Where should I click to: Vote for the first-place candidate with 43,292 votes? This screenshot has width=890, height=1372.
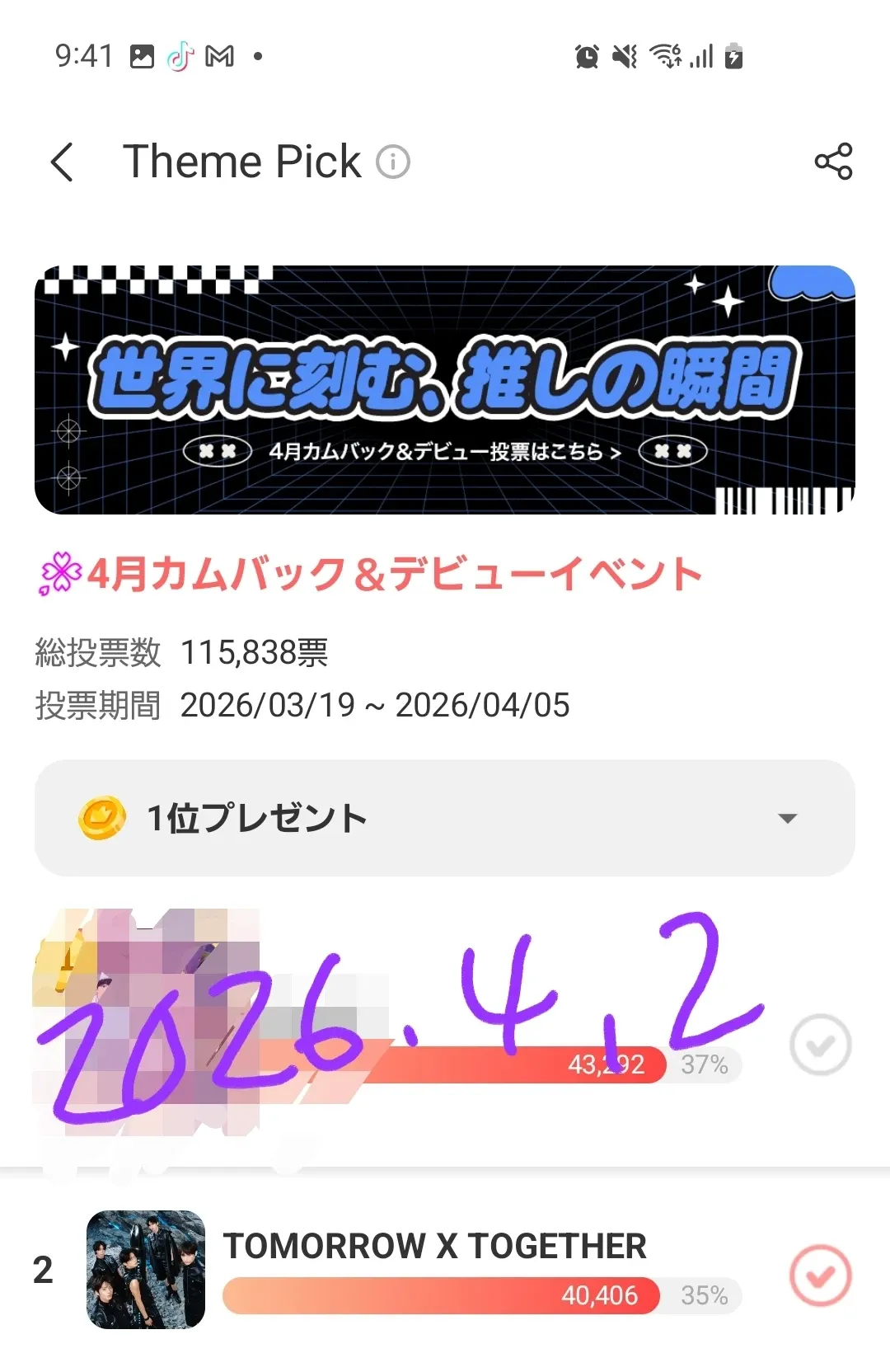(820, 1045)
